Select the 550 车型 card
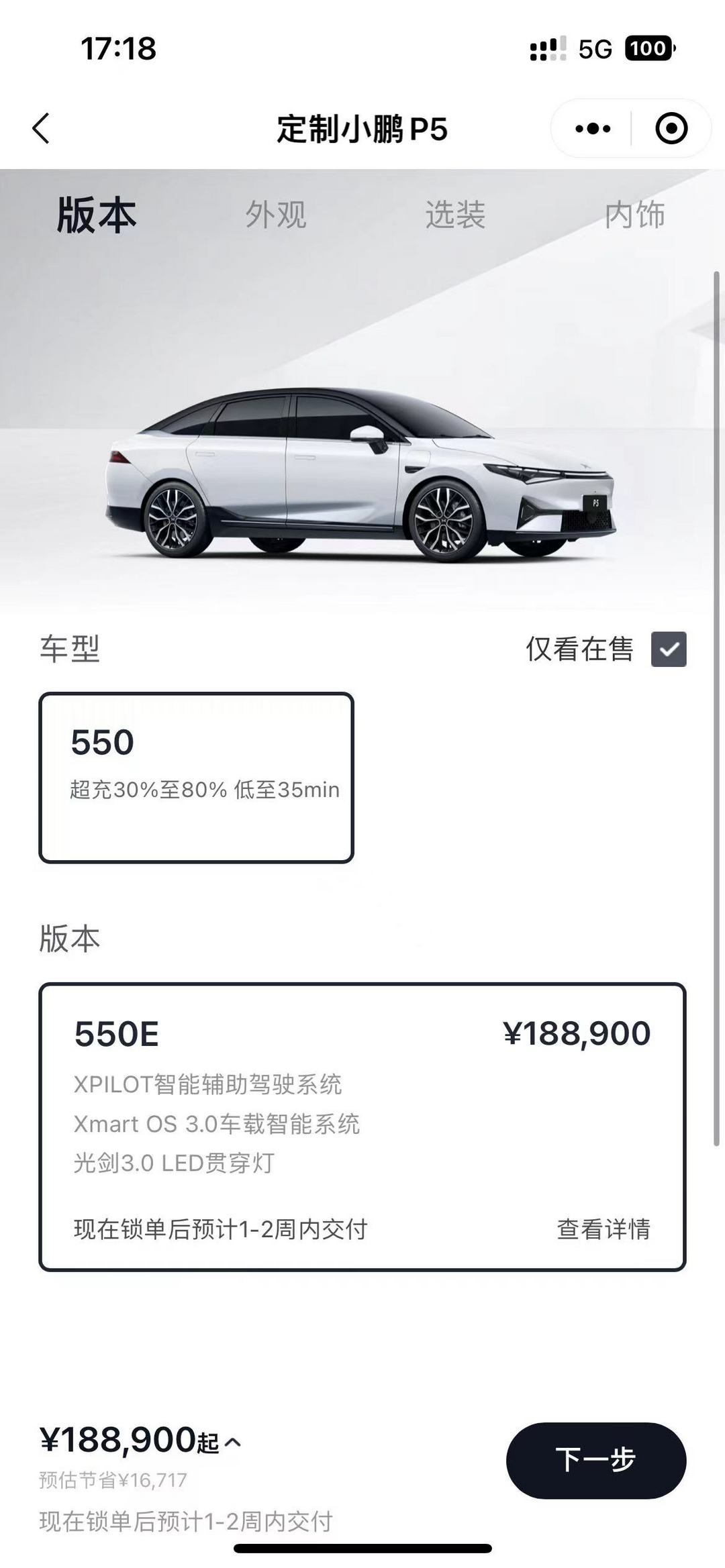Image resolution: width=725 pixels, height=1568 pixels. point(196,777)
